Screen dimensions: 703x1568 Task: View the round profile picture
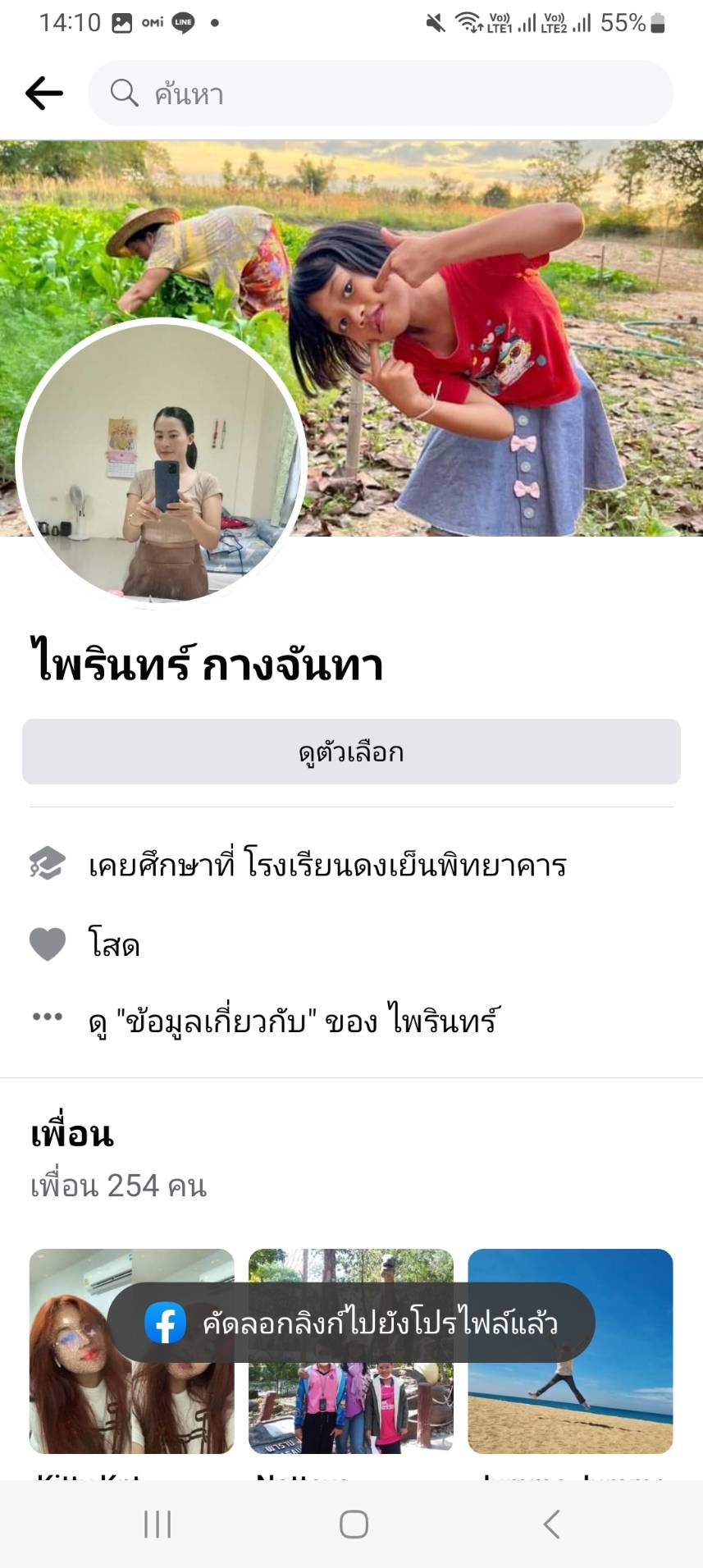[162, 463]
